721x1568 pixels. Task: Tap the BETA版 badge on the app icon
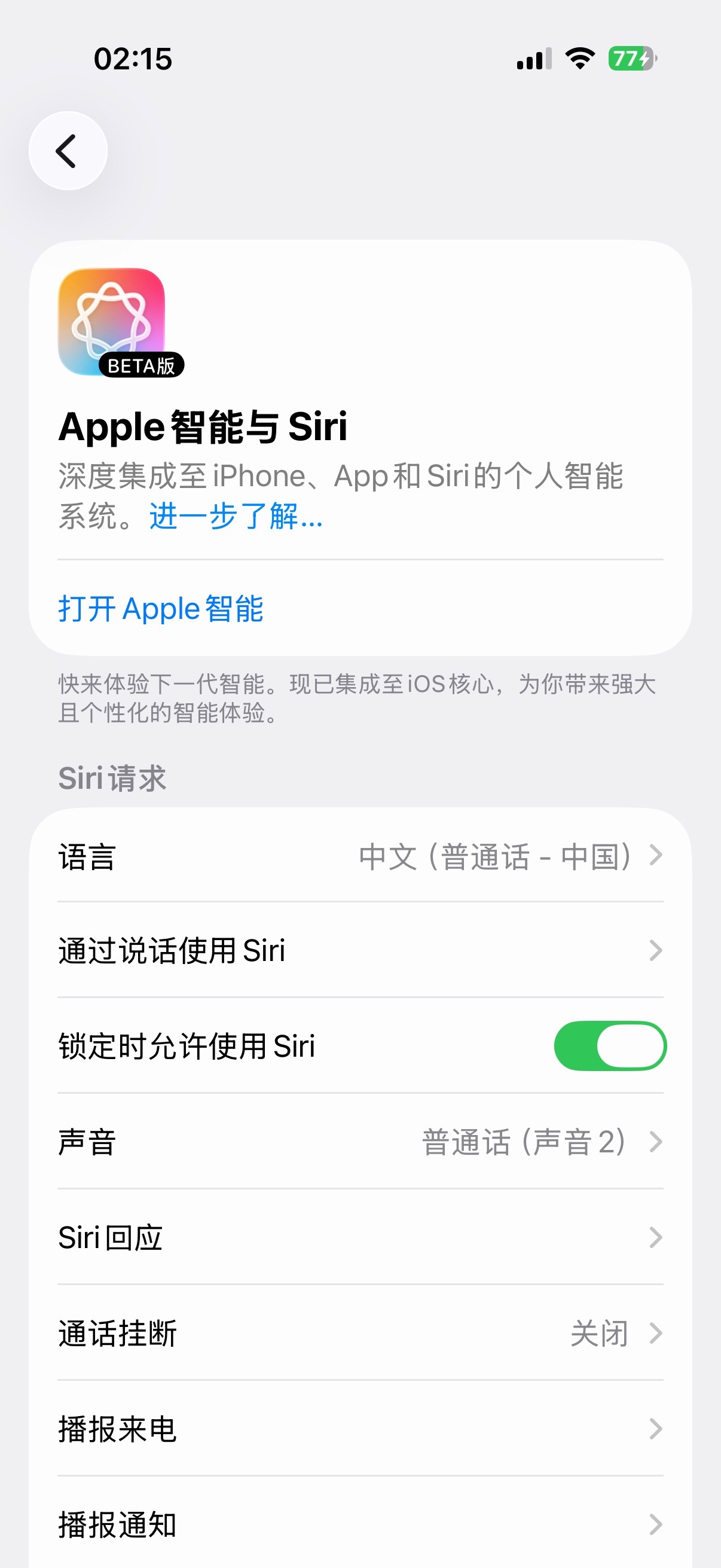point(141,366)
